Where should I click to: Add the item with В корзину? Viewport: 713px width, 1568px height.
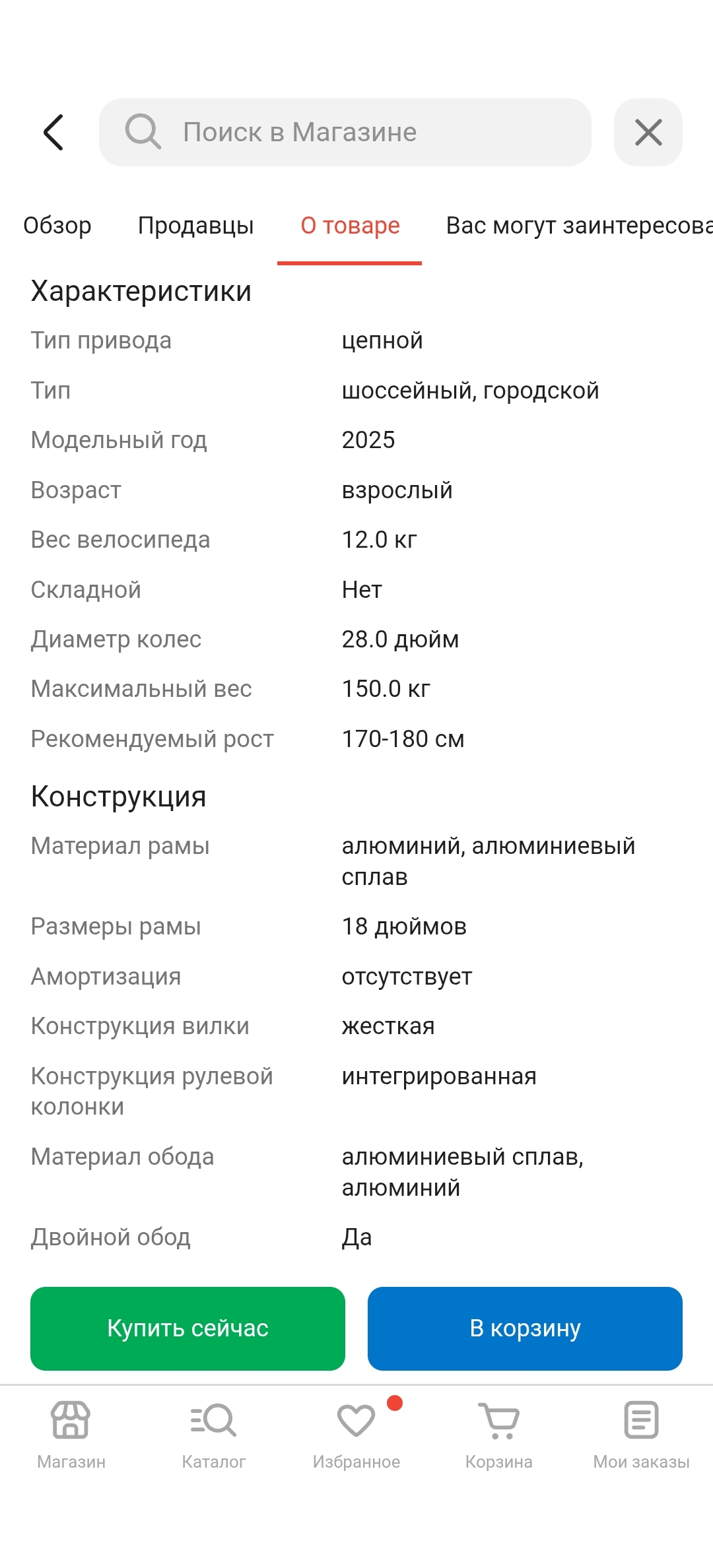(x=525, y=1328)
